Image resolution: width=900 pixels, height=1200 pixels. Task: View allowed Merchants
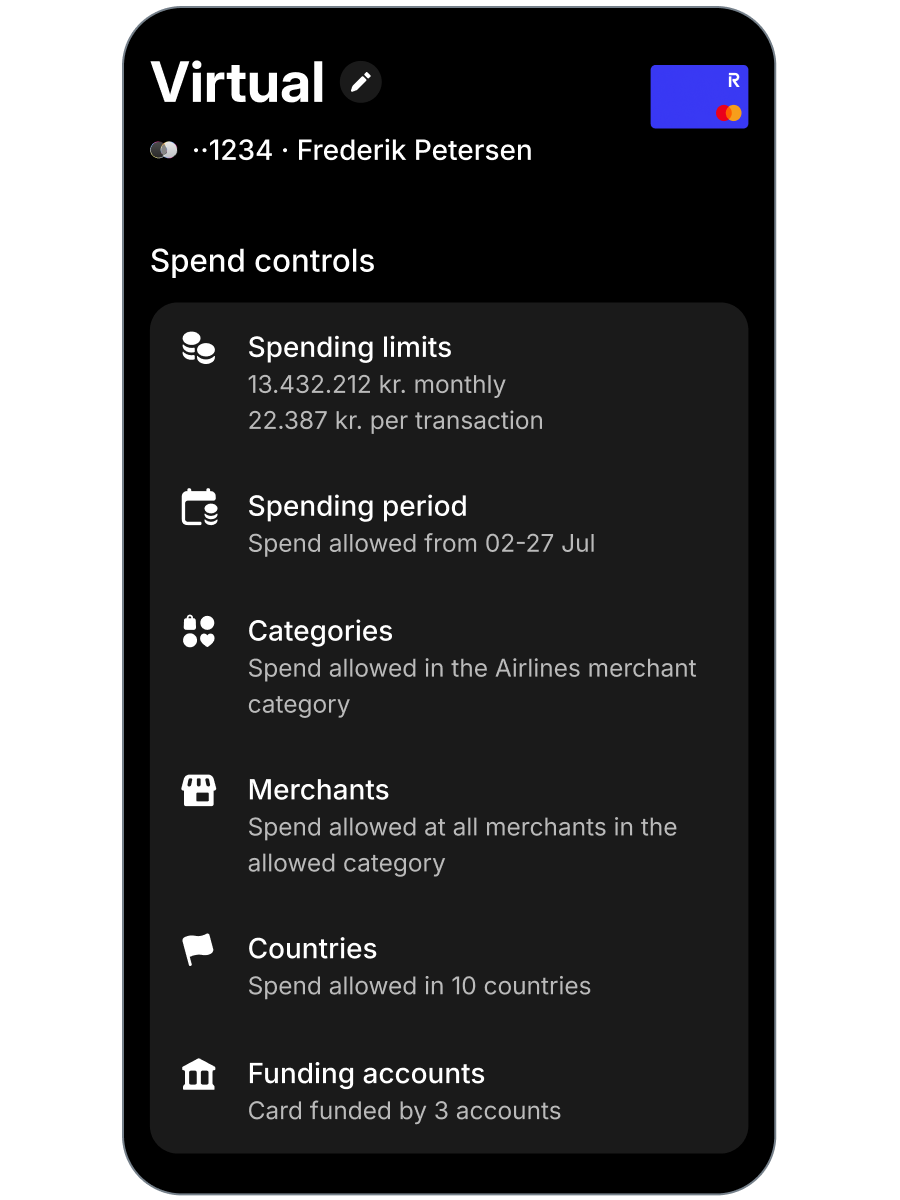[449, 825]
